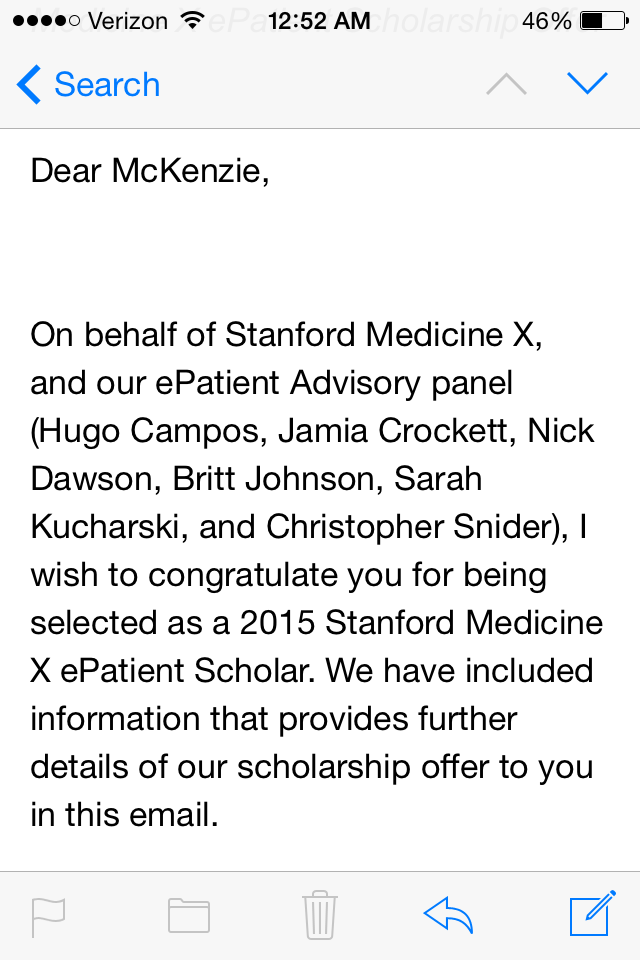The width and height of the screenshot is (640, 960).
Task: Delete this email with trash icon
Action: pos(320,915)
